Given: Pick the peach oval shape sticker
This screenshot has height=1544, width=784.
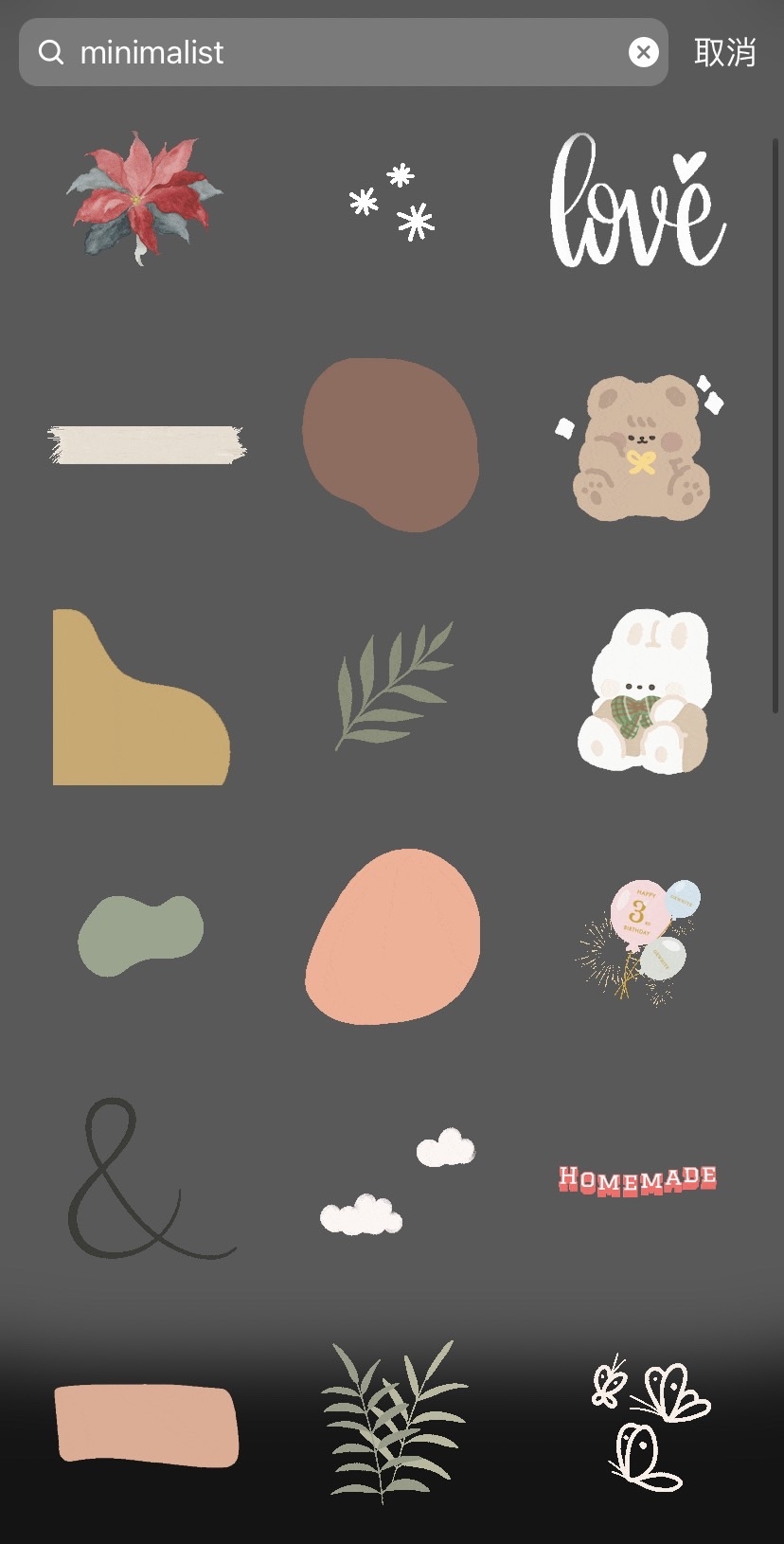Looking at the screenshot, I should point(392,936).
